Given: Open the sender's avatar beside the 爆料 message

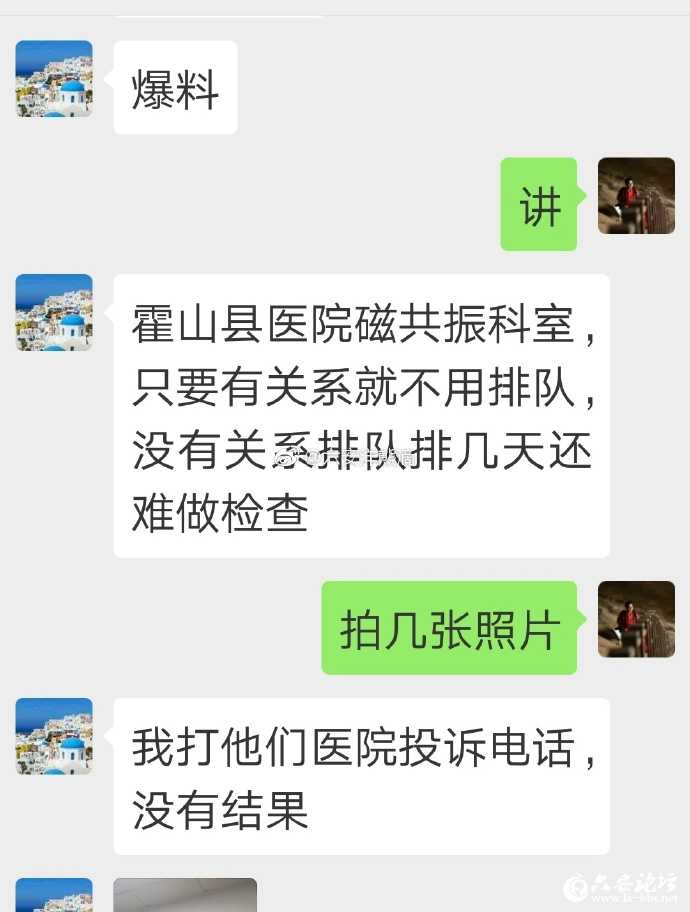Looking at the screenshot, I should tap(54, 79).
